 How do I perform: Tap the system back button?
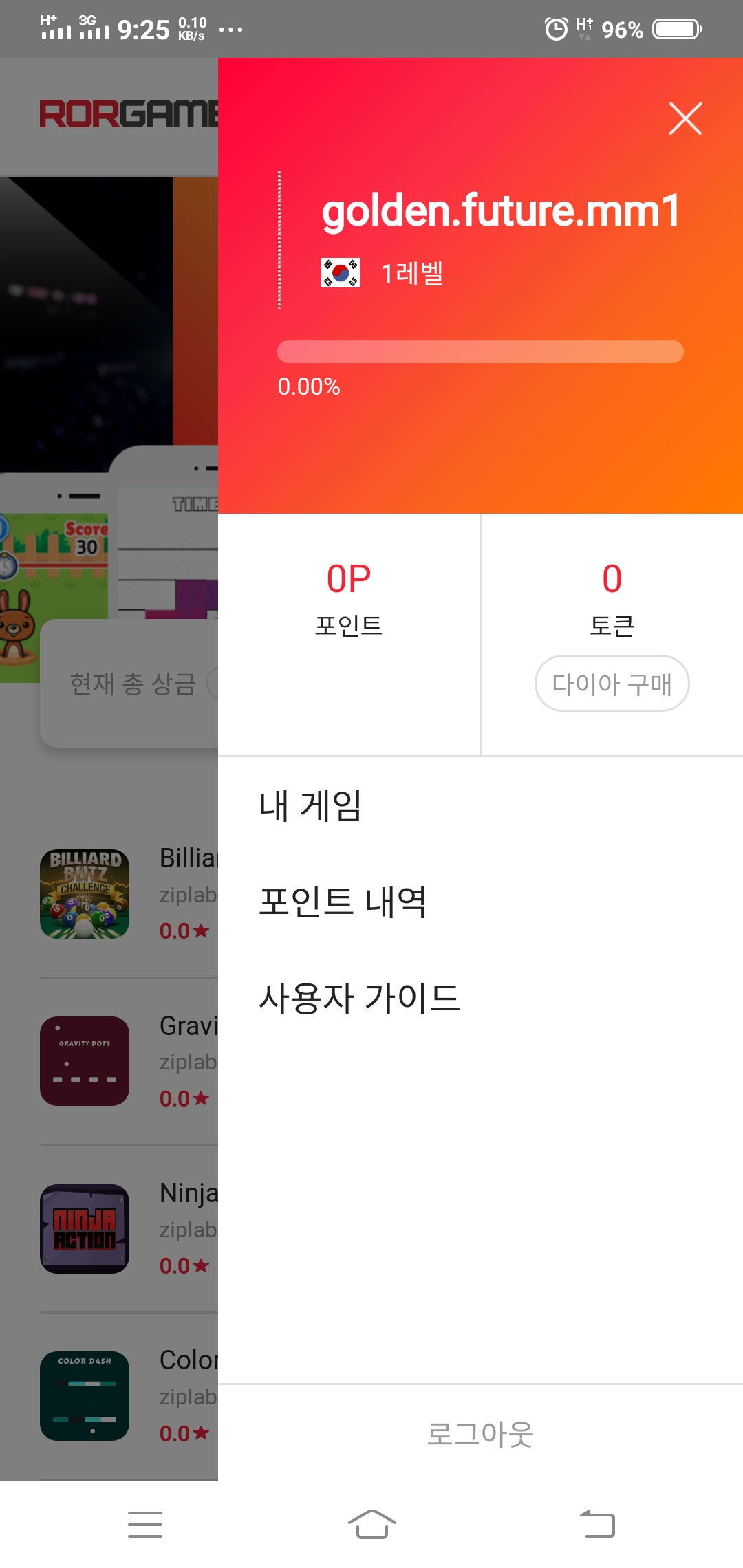click(x=597, y=1524)
